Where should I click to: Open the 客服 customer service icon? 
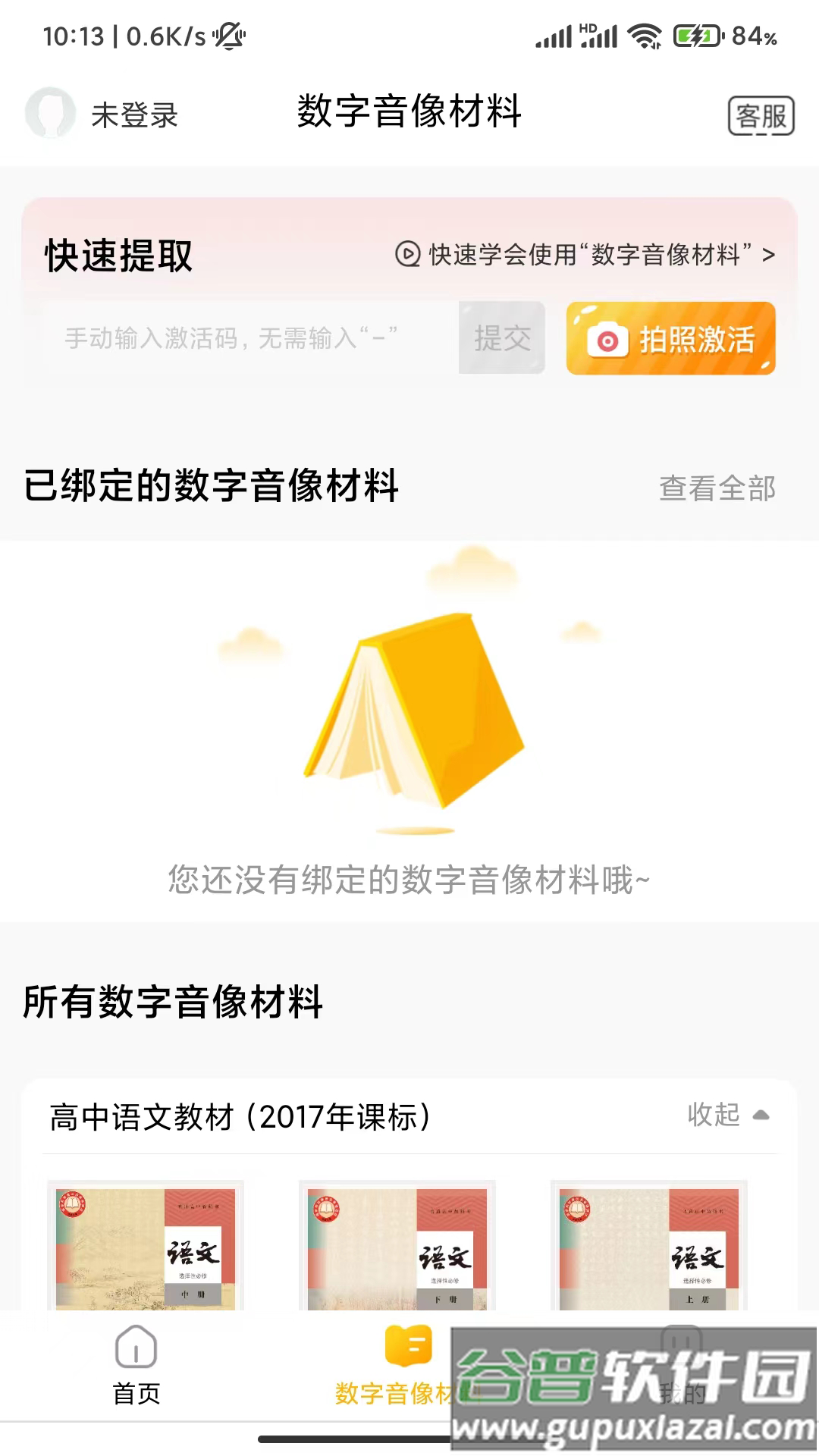[x=763, y=115]
